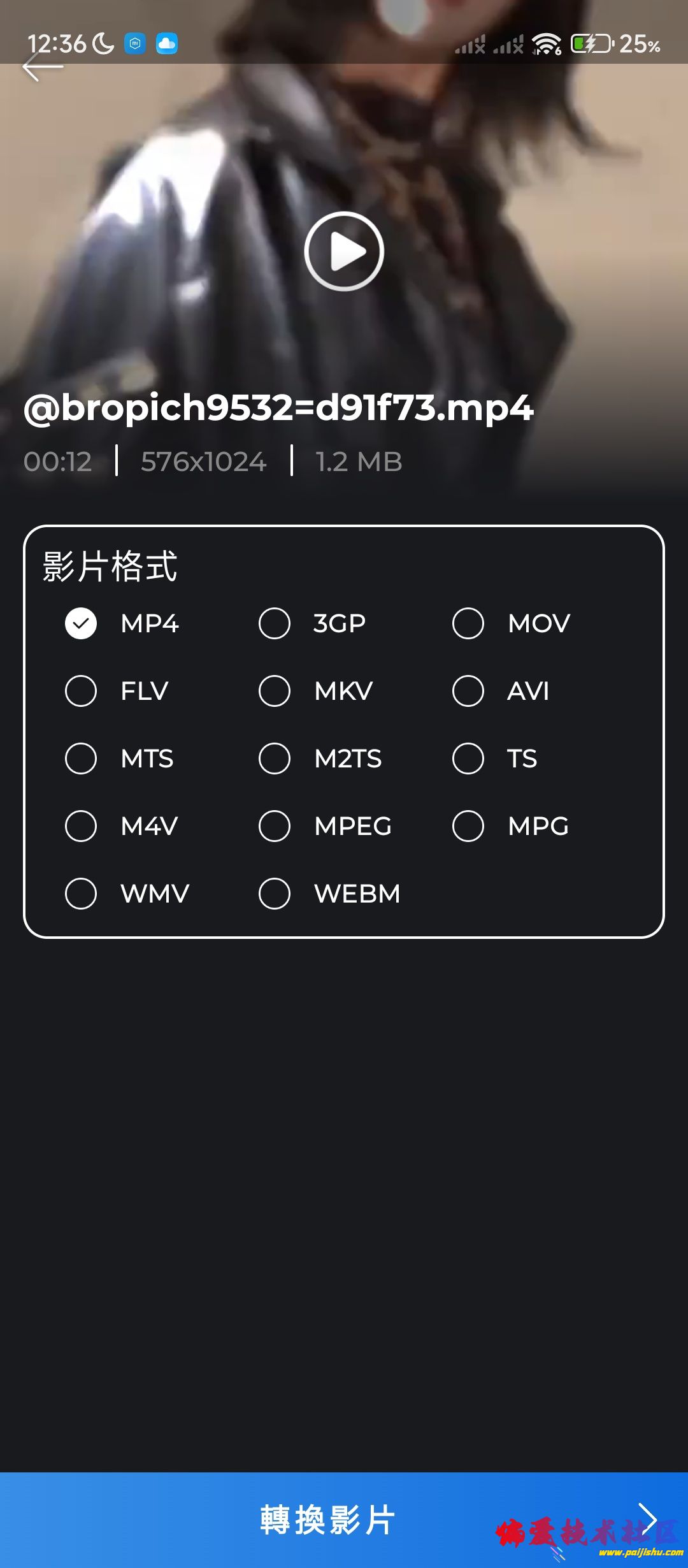The width and height of the screenshot is (688, 1568).
Task: Select the M2TS format
Action: (275, 759)
